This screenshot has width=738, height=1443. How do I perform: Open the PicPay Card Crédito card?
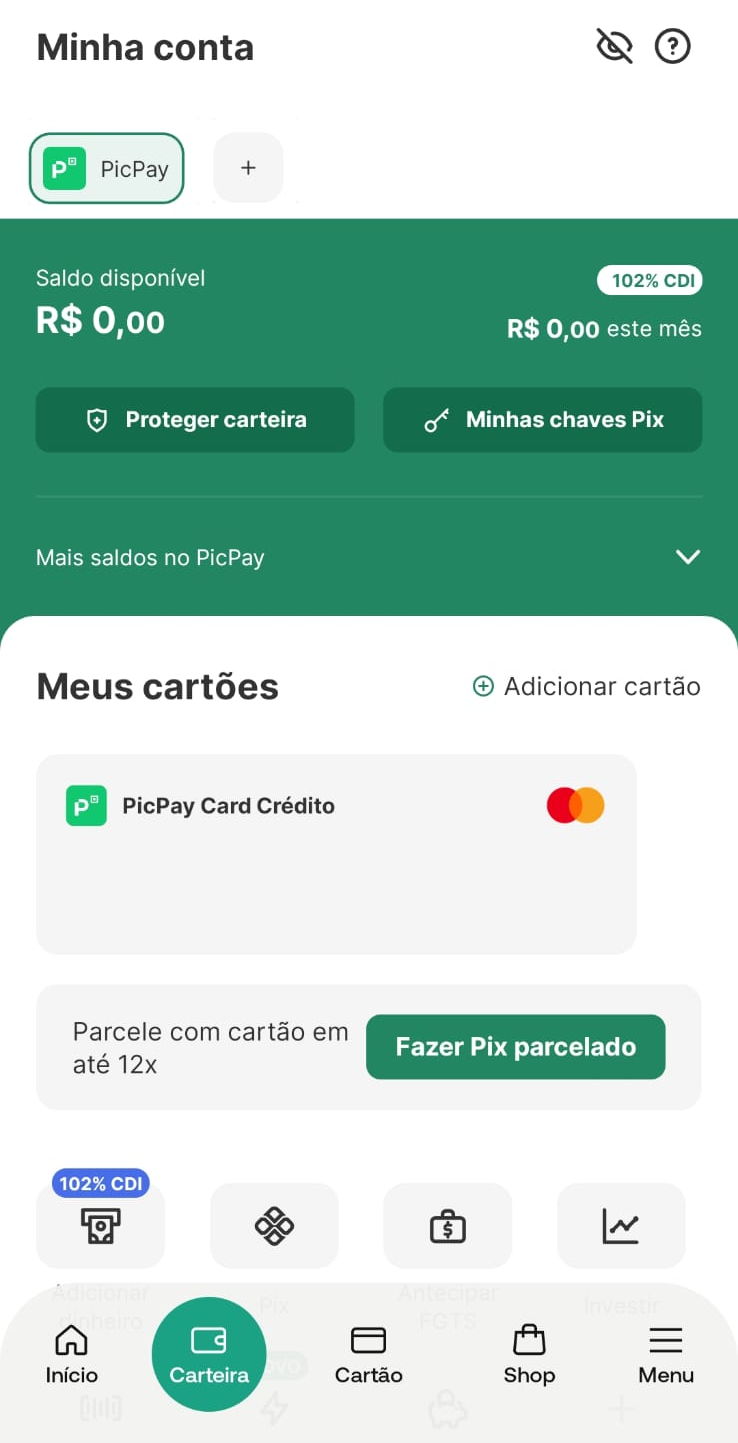(336, 854)
